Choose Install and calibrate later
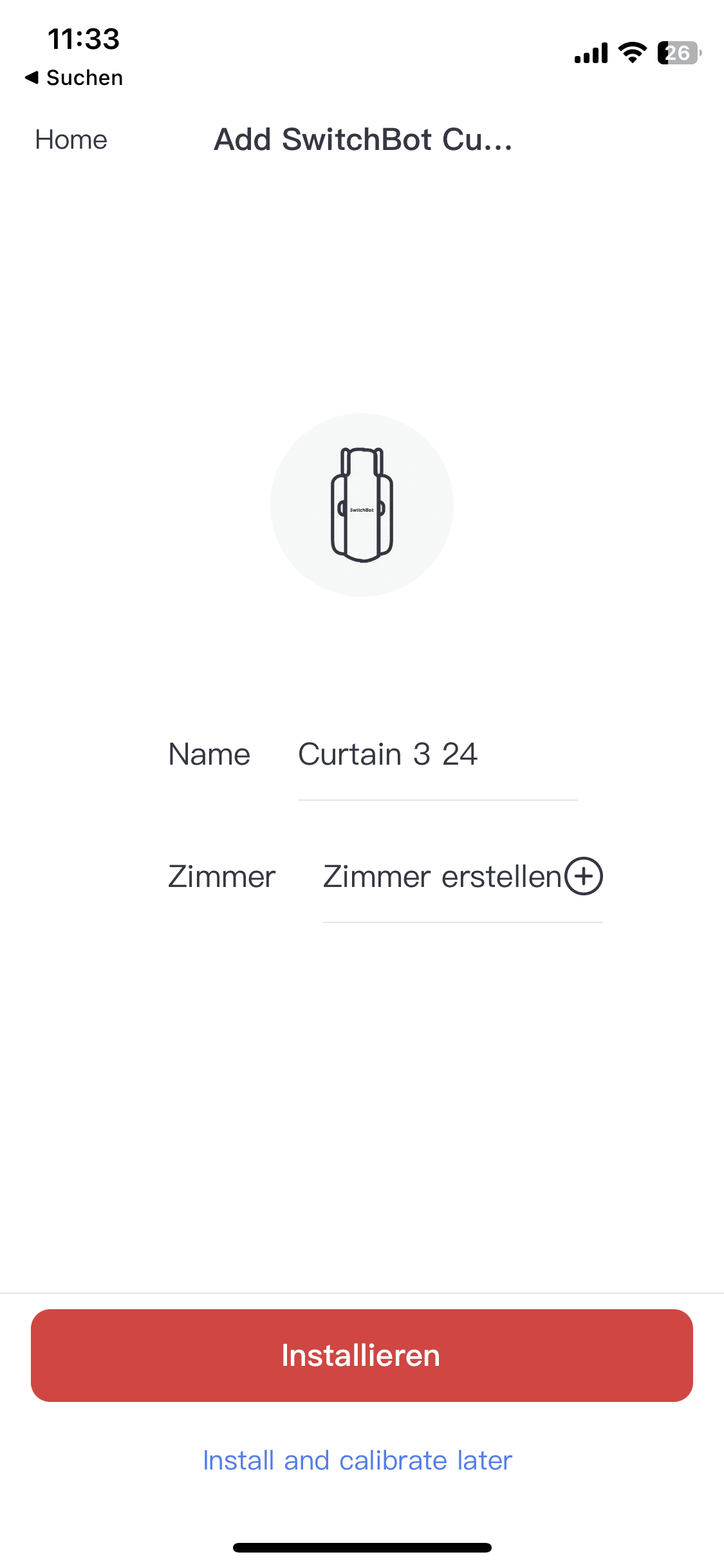Viewport: 724px width, 1568px height. [357, 1461]
